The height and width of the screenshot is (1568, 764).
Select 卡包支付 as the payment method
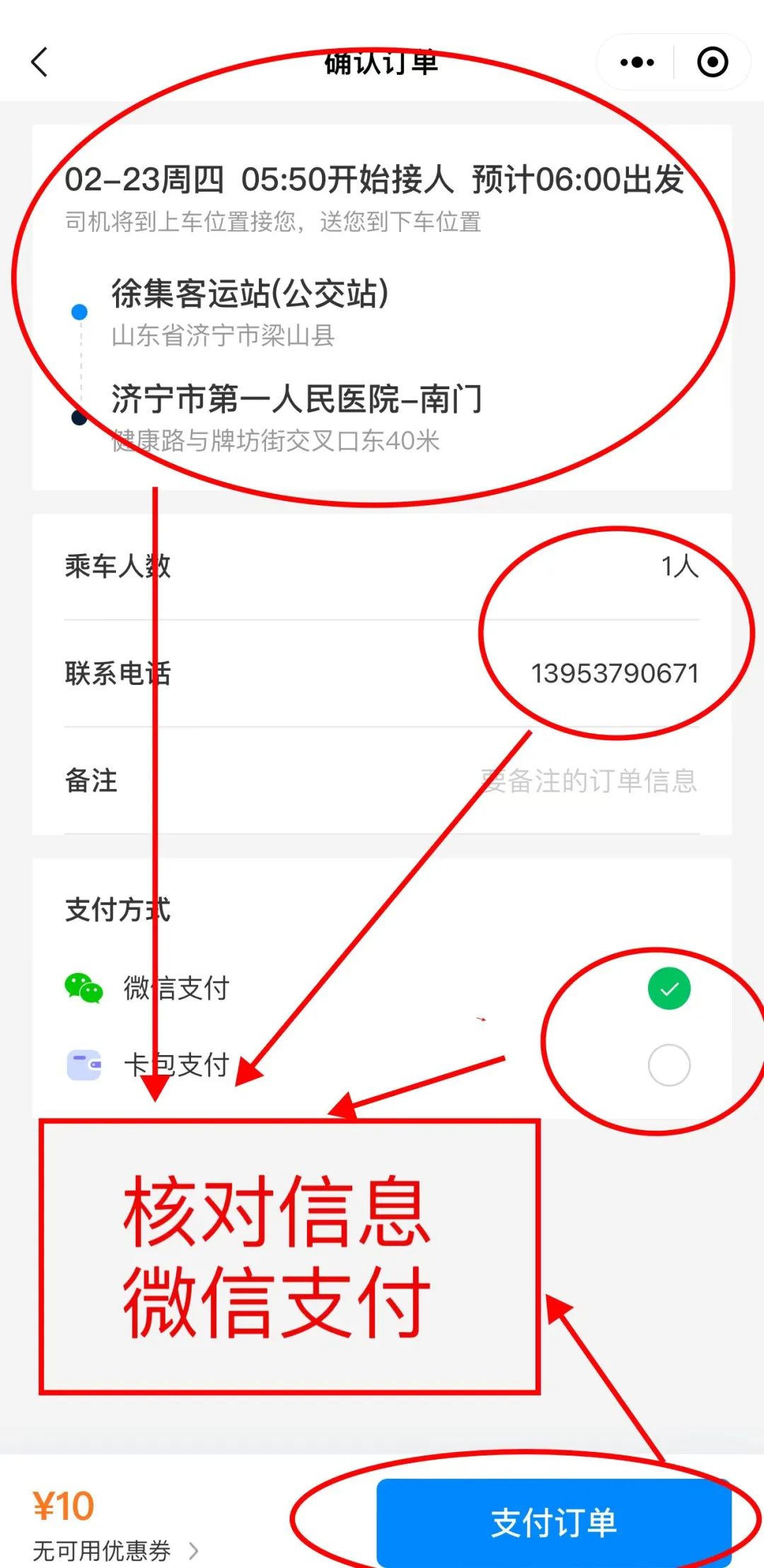point(668,1065)
